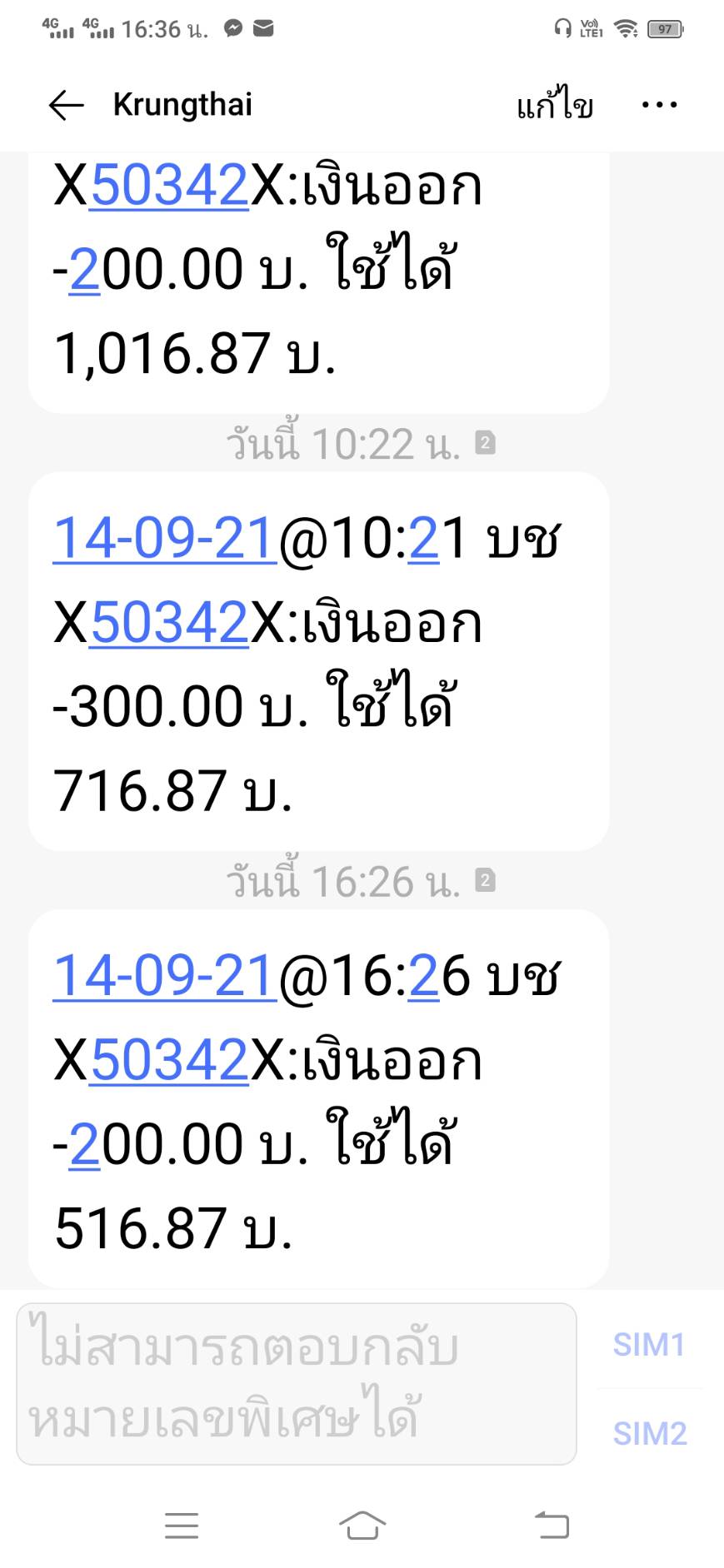Tap the 50342 number link in the 1,016.87 message
Screen dimensions: 724x1568
click(x=170, y=185)
